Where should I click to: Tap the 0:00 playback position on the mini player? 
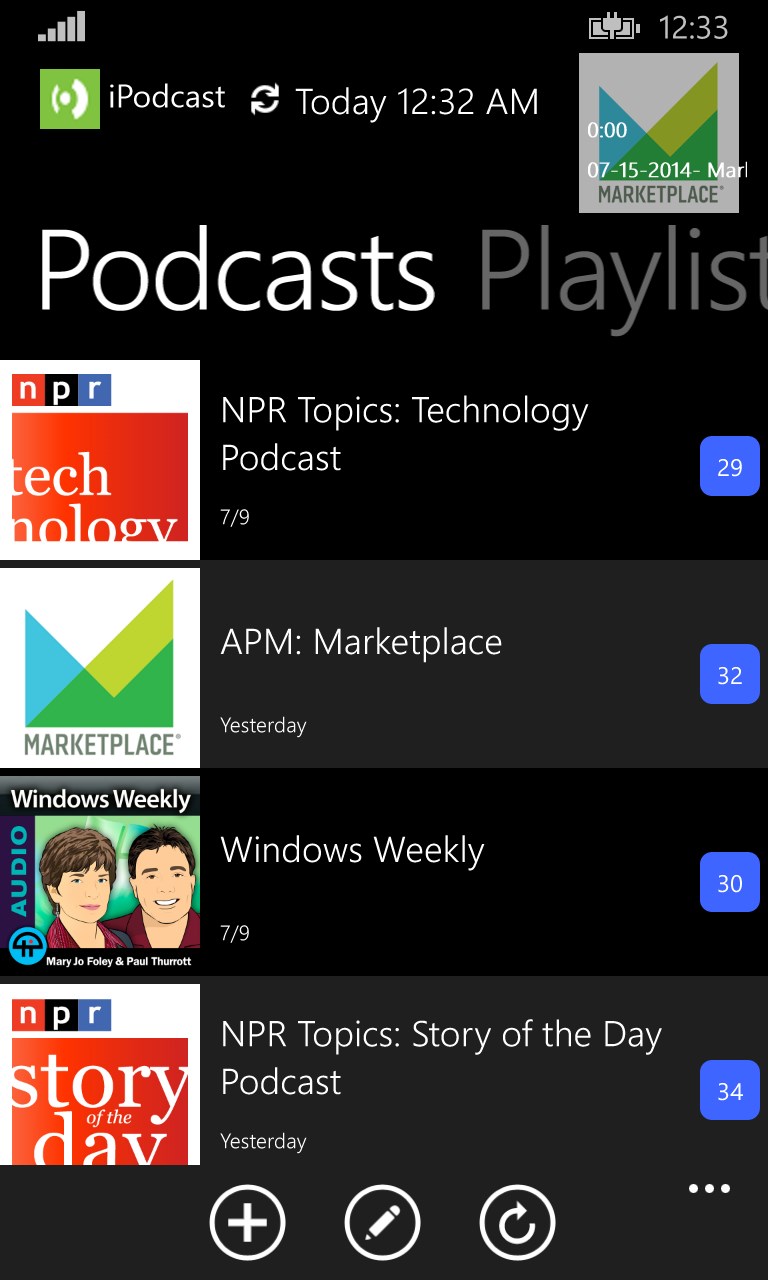coord(607,130)
